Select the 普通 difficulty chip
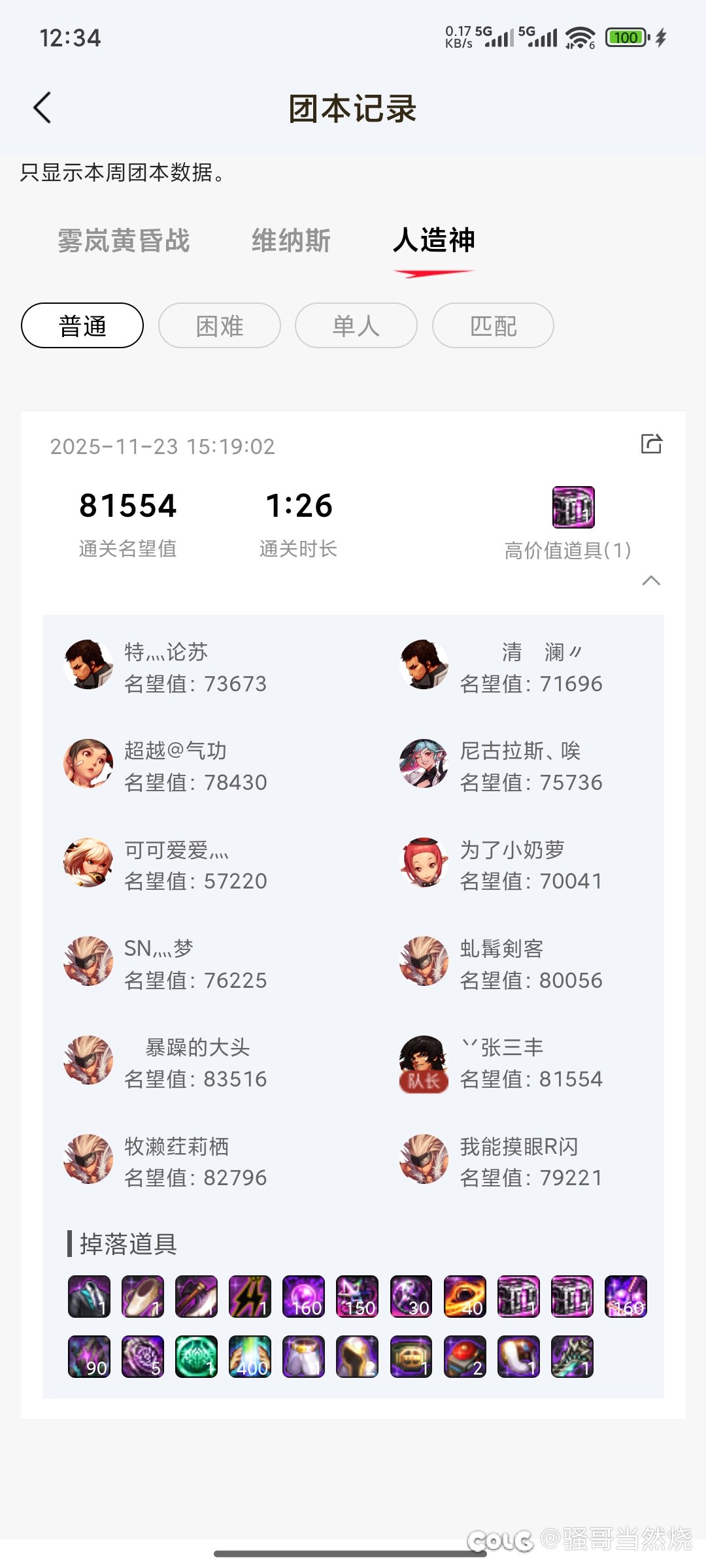Image resolution: width=706 pixels, height=1568 pixels. tap(82, 325)
